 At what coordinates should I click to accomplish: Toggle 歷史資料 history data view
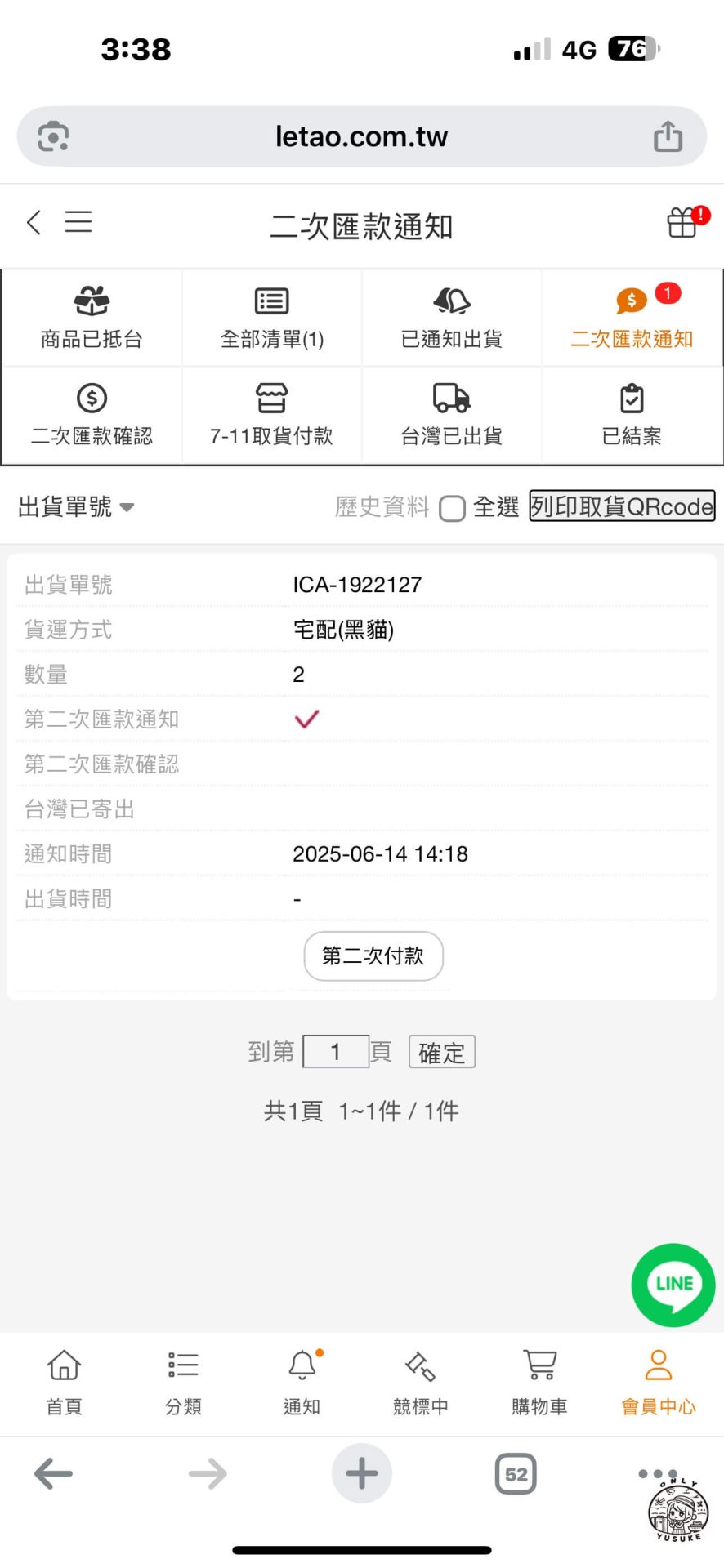click(380, 507)
